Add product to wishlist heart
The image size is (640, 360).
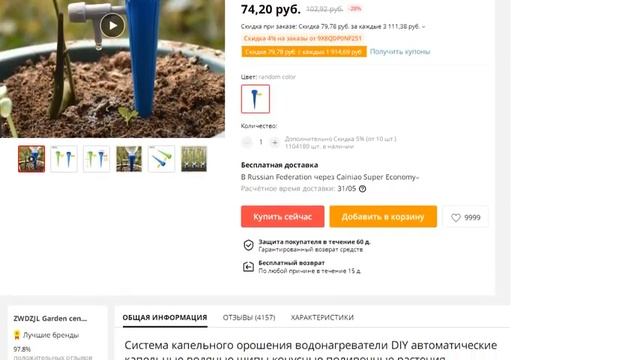(466, 217)
